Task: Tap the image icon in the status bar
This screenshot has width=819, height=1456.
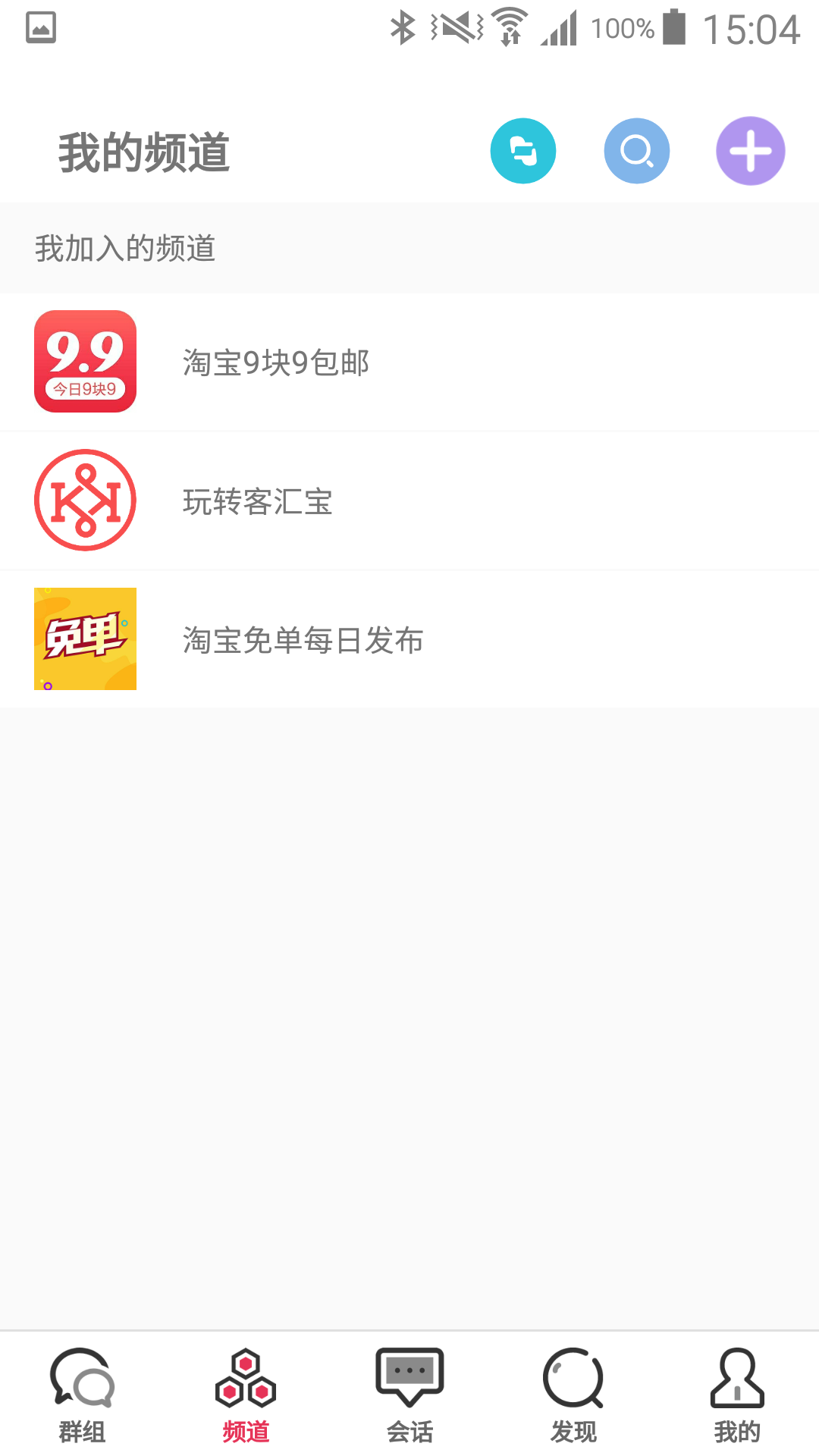Action: pos(39,27)
